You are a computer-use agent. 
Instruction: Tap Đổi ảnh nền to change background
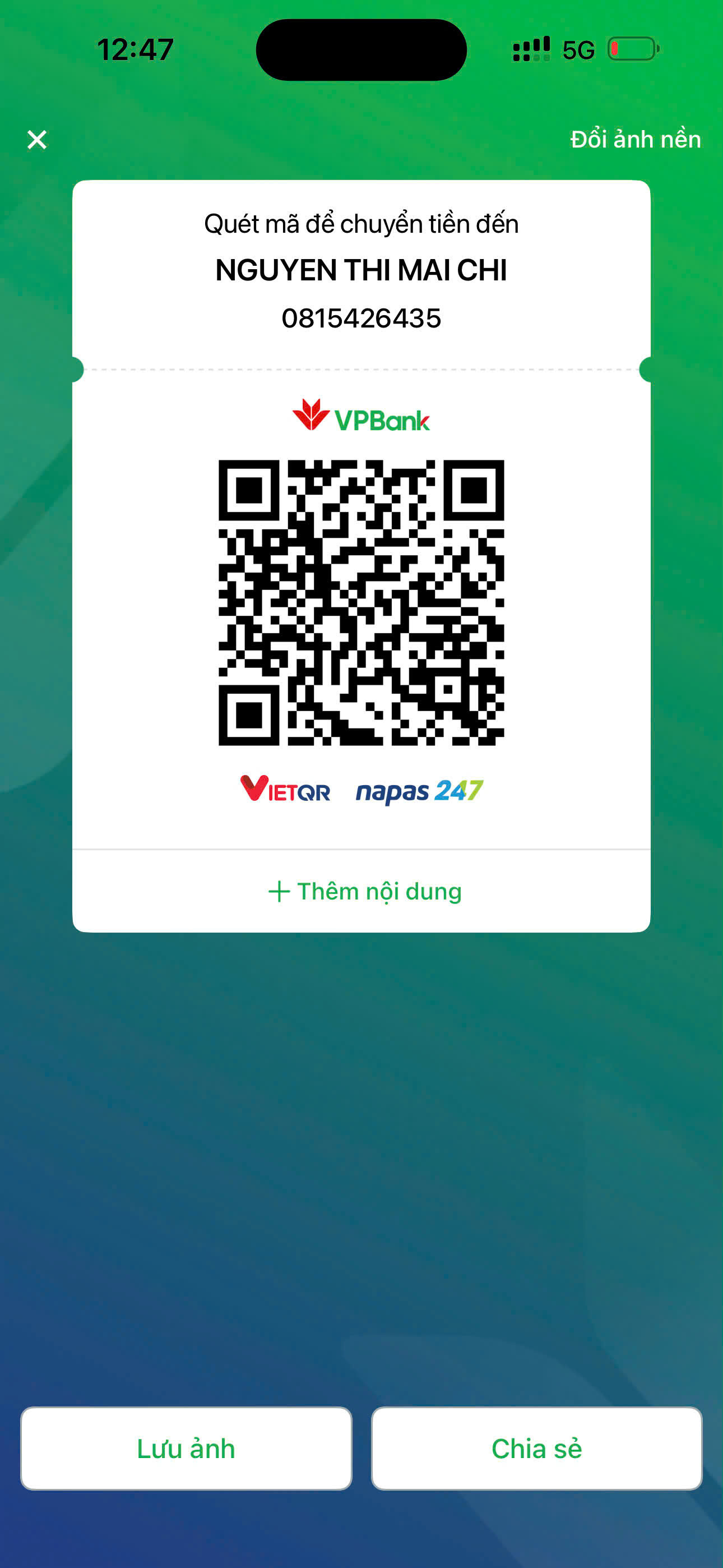pos(635,140)
